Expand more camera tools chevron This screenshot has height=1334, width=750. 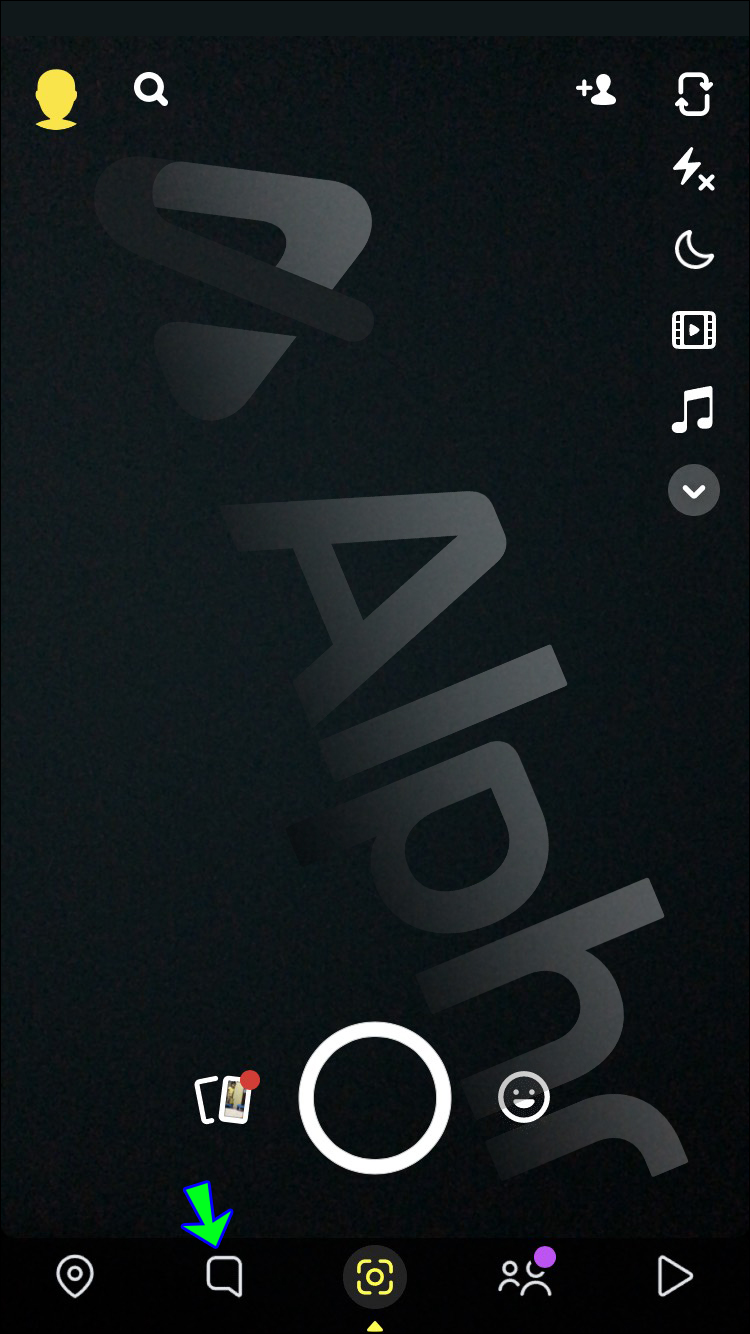tap(693, 490)
